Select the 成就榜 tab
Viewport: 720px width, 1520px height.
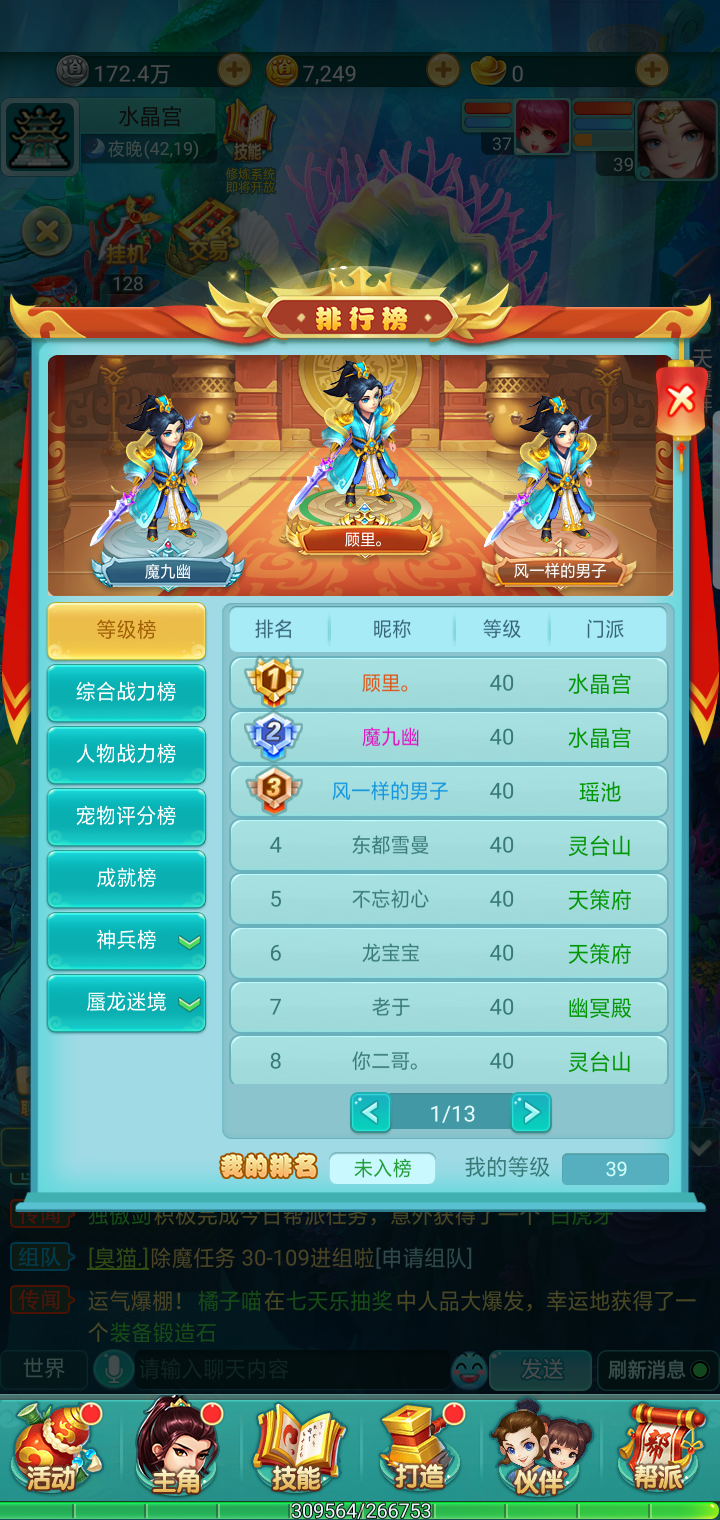pos(126,878)
